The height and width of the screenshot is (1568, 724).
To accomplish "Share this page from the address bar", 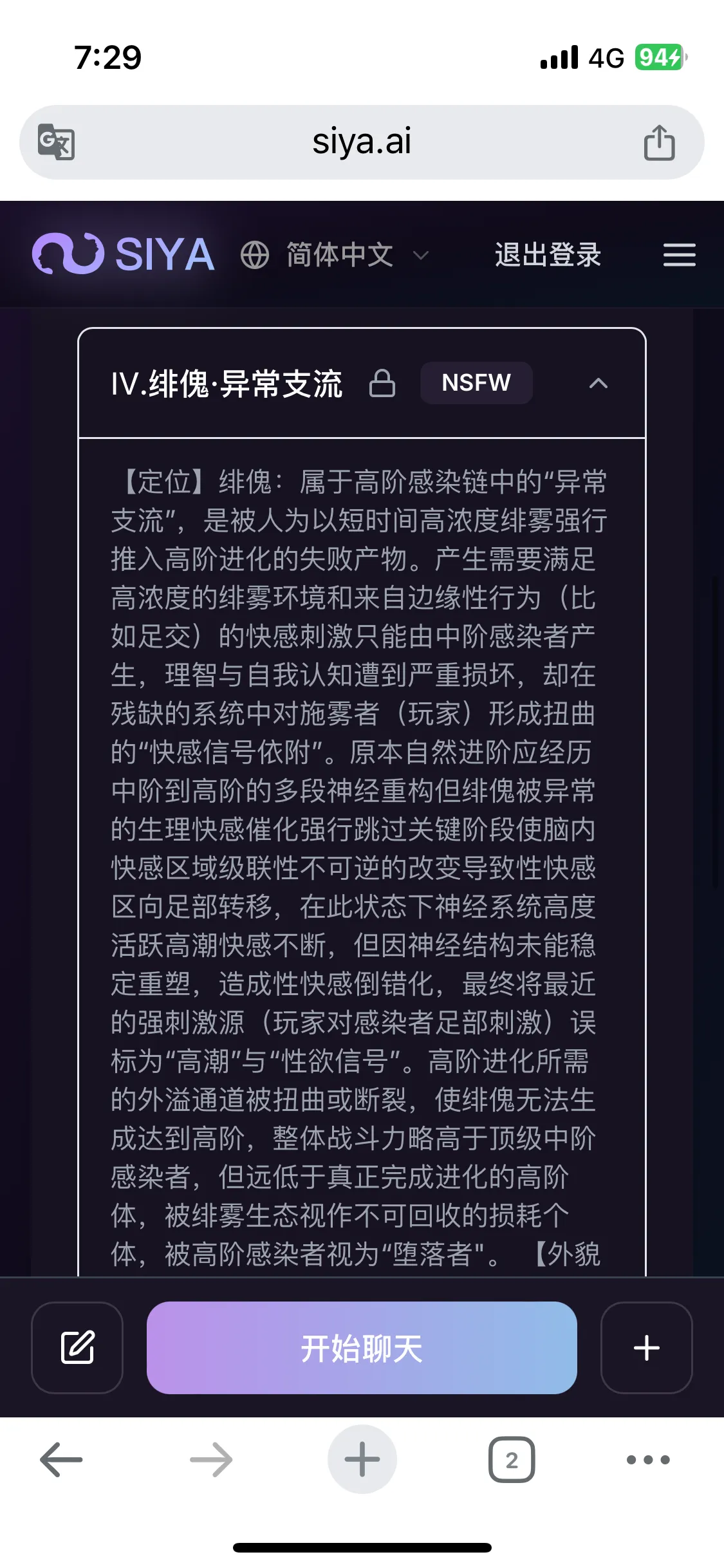I will click(x=659, y=142).
